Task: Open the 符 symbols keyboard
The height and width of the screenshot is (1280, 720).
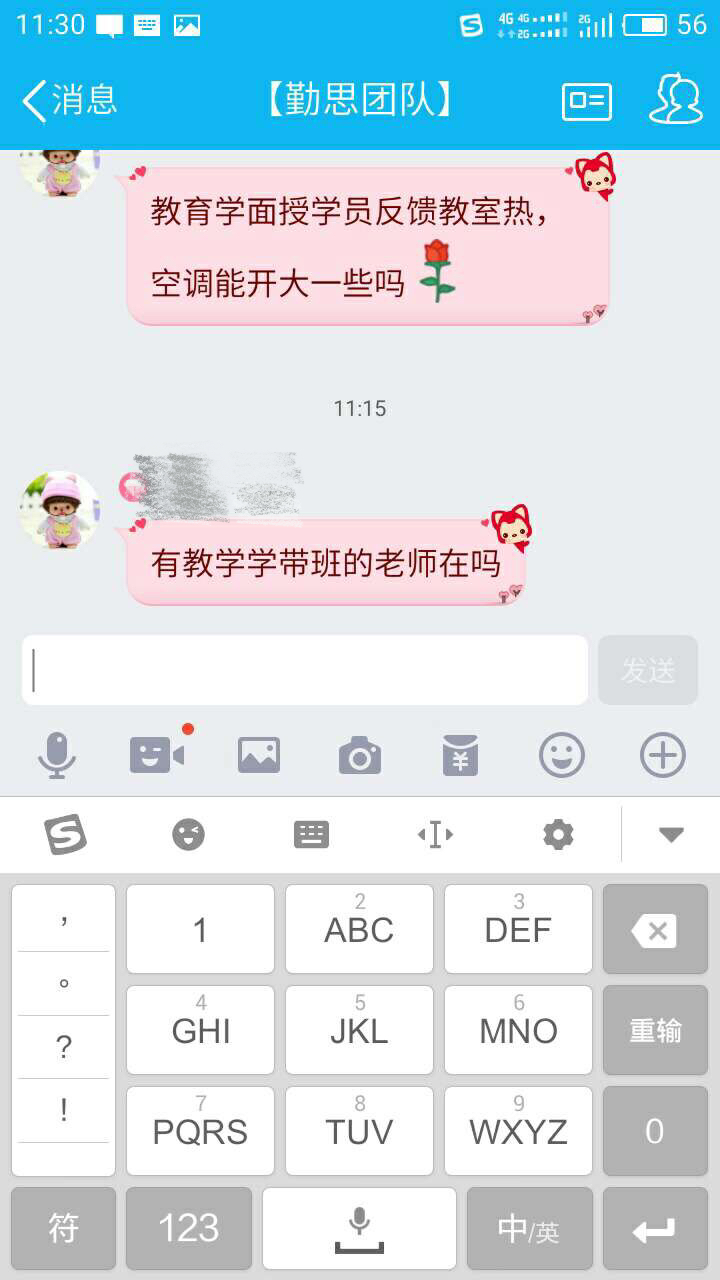Action: click(64, 1229)
